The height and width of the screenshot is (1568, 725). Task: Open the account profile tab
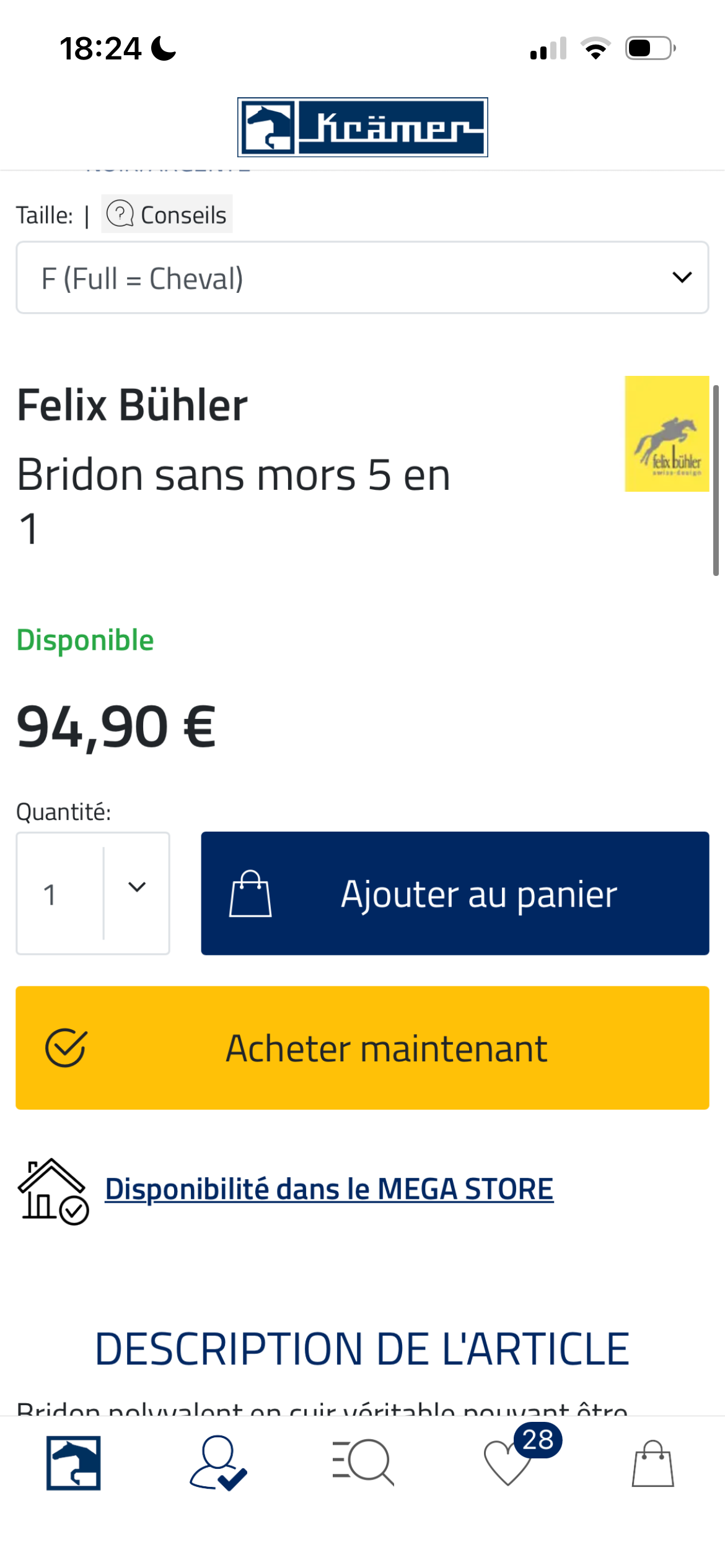tap(218, 1463)
